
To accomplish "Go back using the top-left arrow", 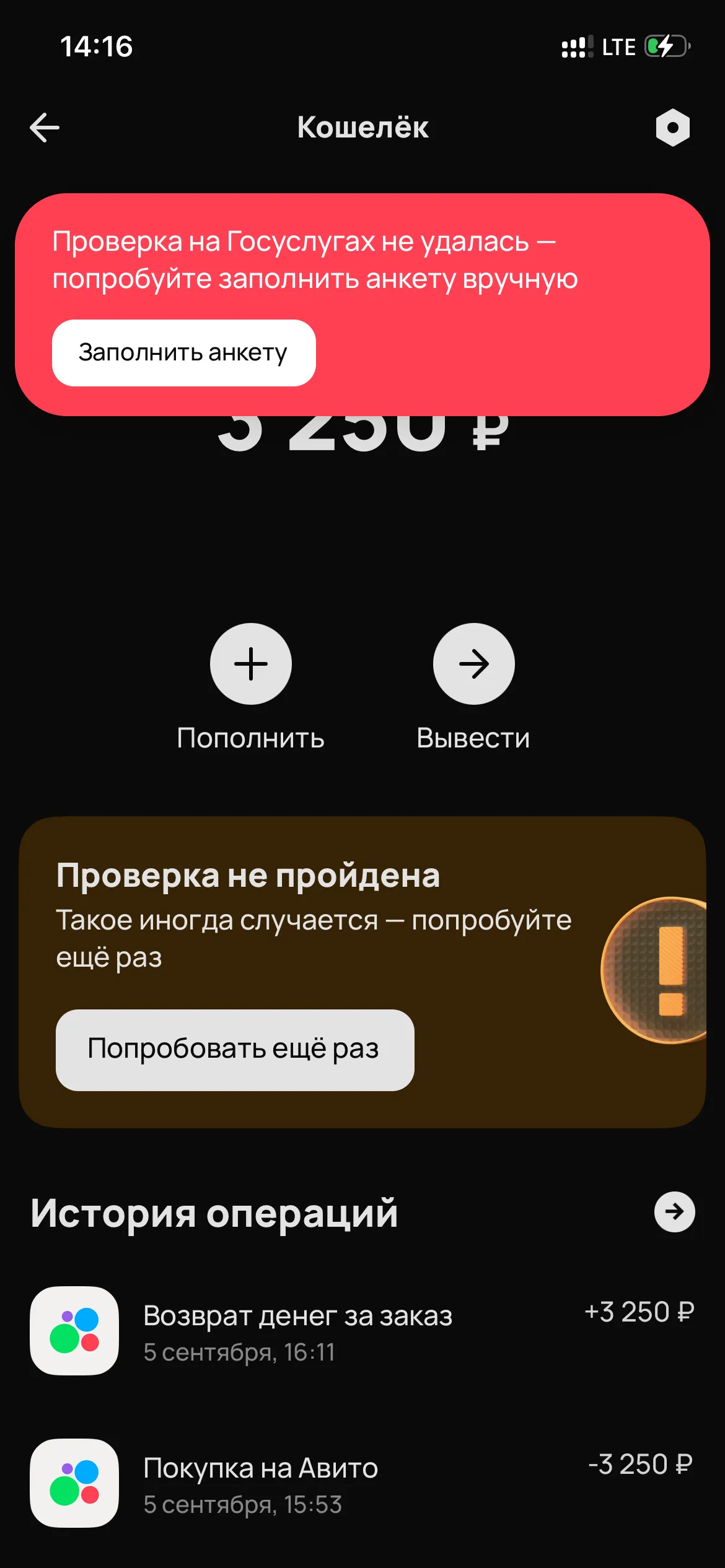I will coord(45,128).
